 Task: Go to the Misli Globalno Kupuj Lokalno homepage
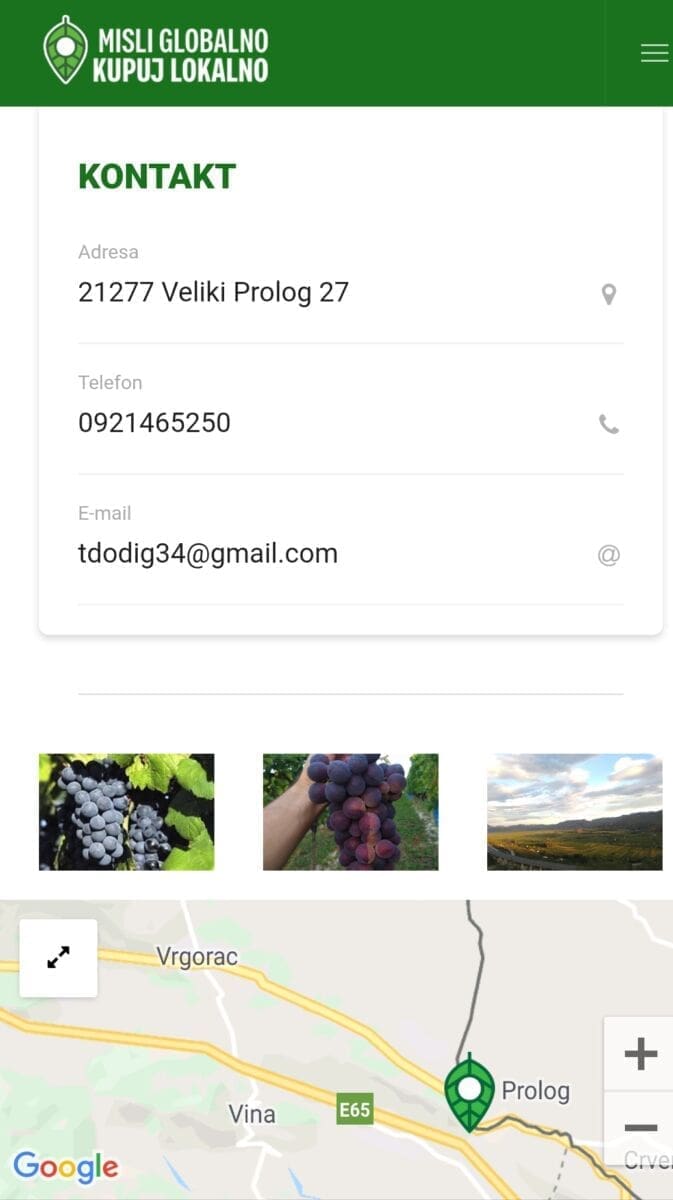click(x=157, y=53)
